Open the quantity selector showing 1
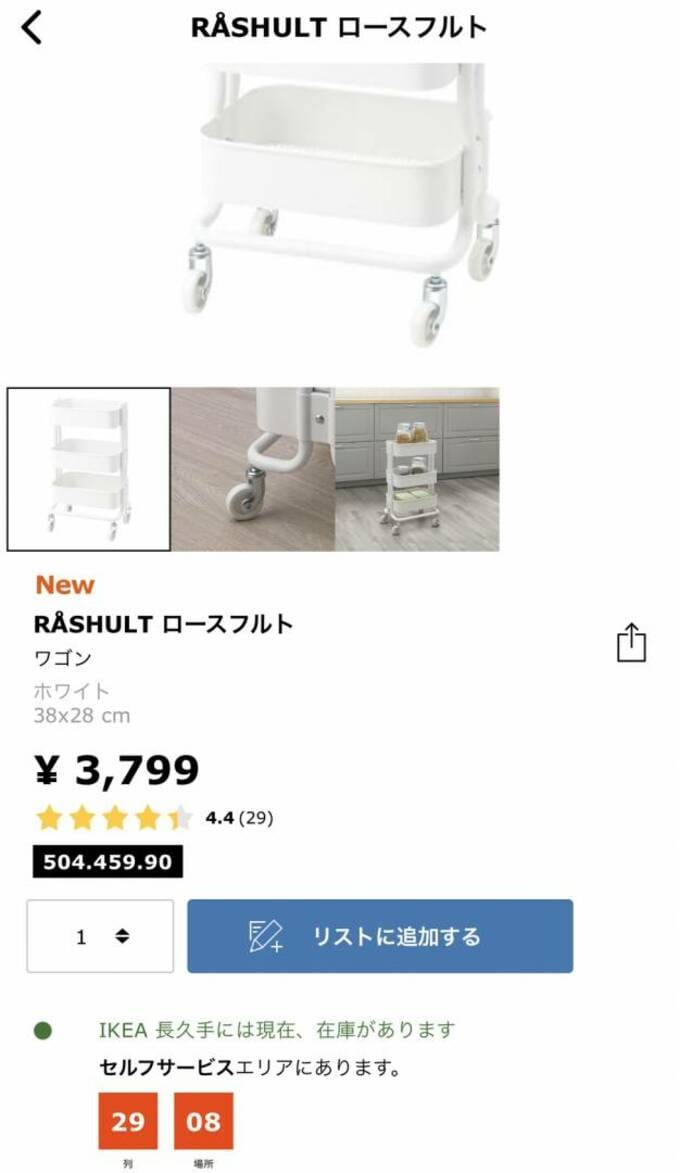The height and width of the screenshot is (1173, 680). coord(100,936)
